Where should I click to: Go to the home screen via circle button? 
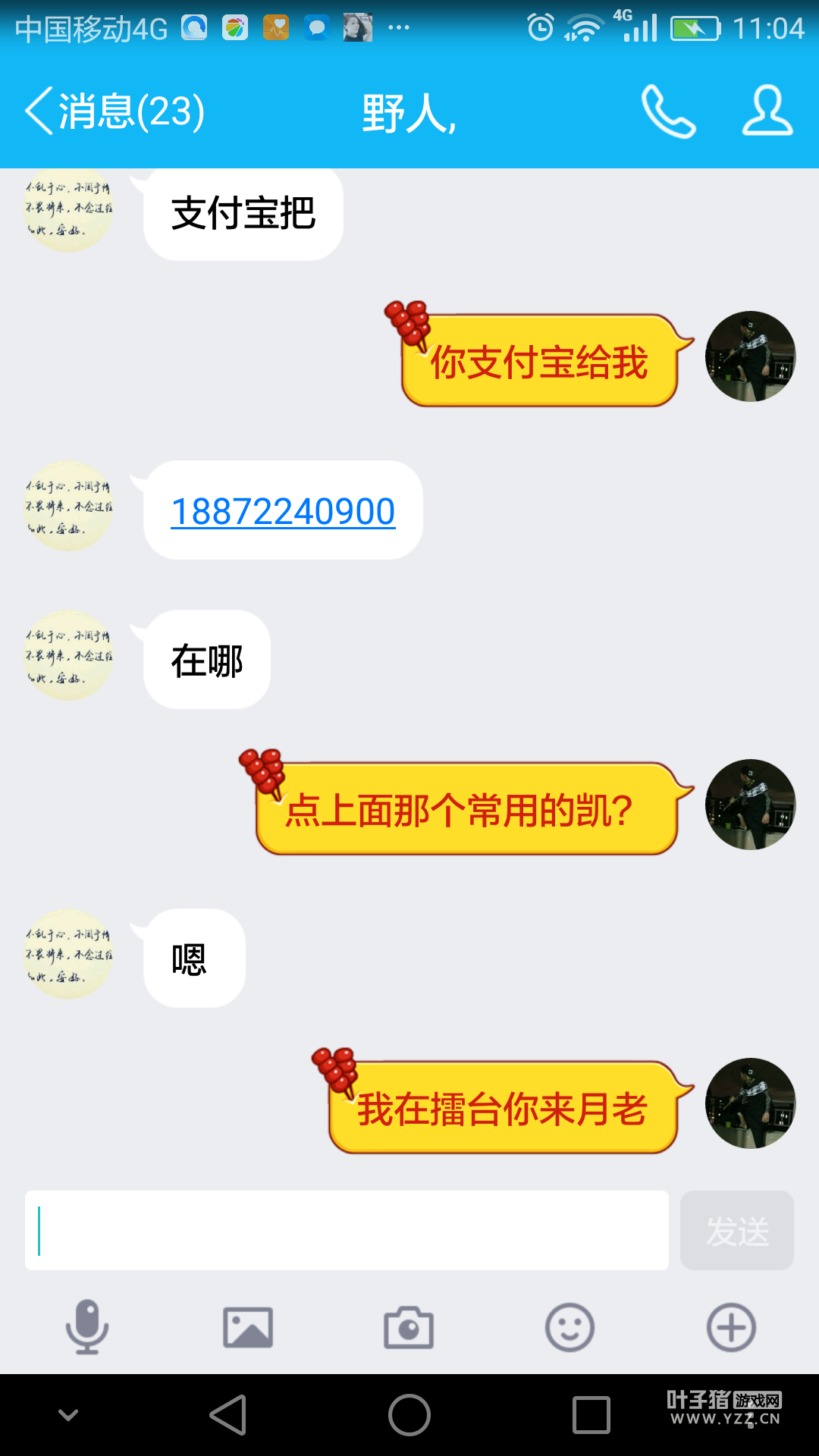(x=409, y=1415)
